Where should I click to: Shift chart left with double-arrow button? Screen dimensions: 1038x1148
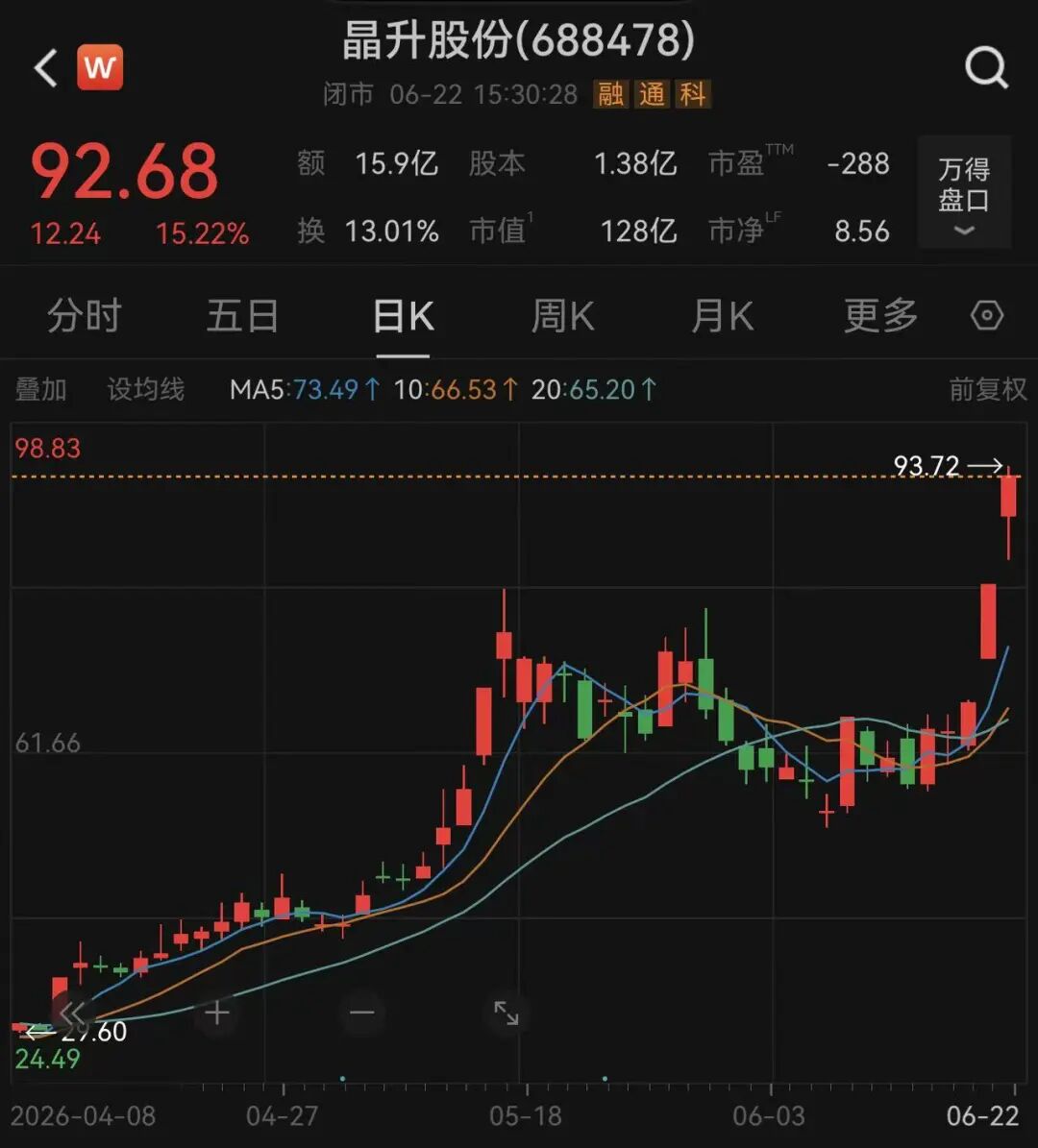click(x=72, y=1014)
